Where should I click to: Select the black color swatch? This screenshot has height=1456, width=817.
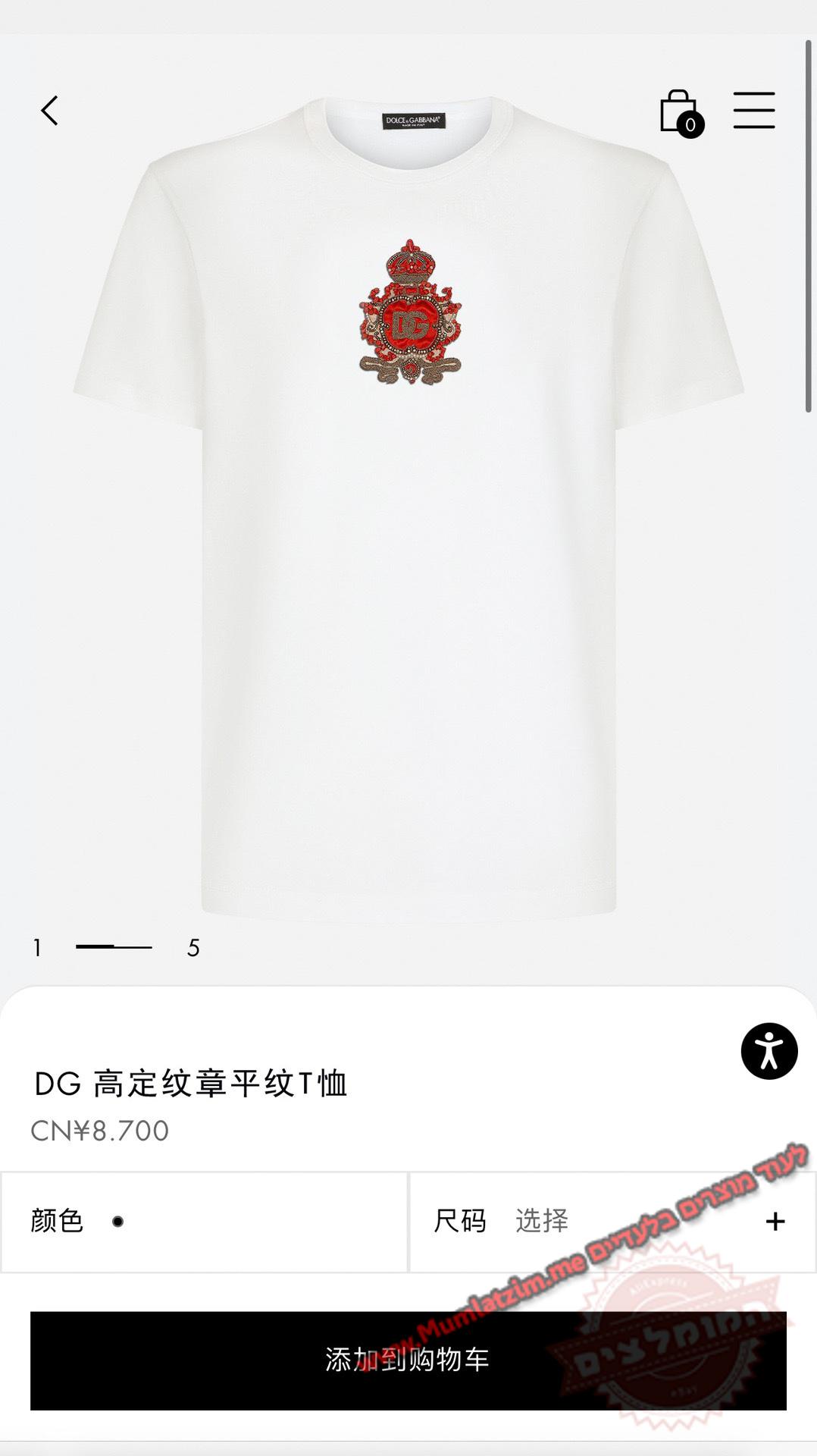coord(117,1221)
